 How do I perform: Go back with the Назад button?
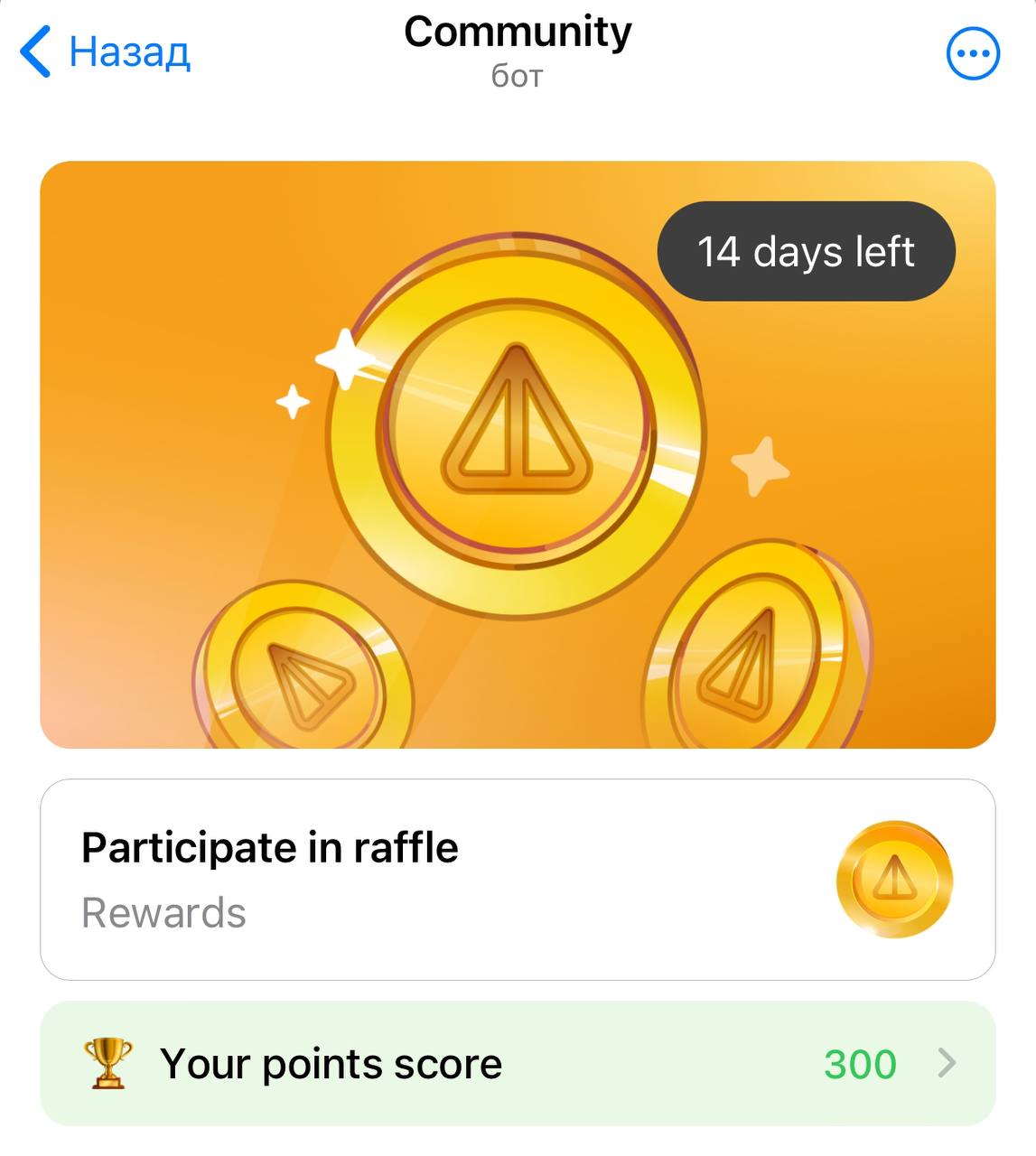[106, 51]
